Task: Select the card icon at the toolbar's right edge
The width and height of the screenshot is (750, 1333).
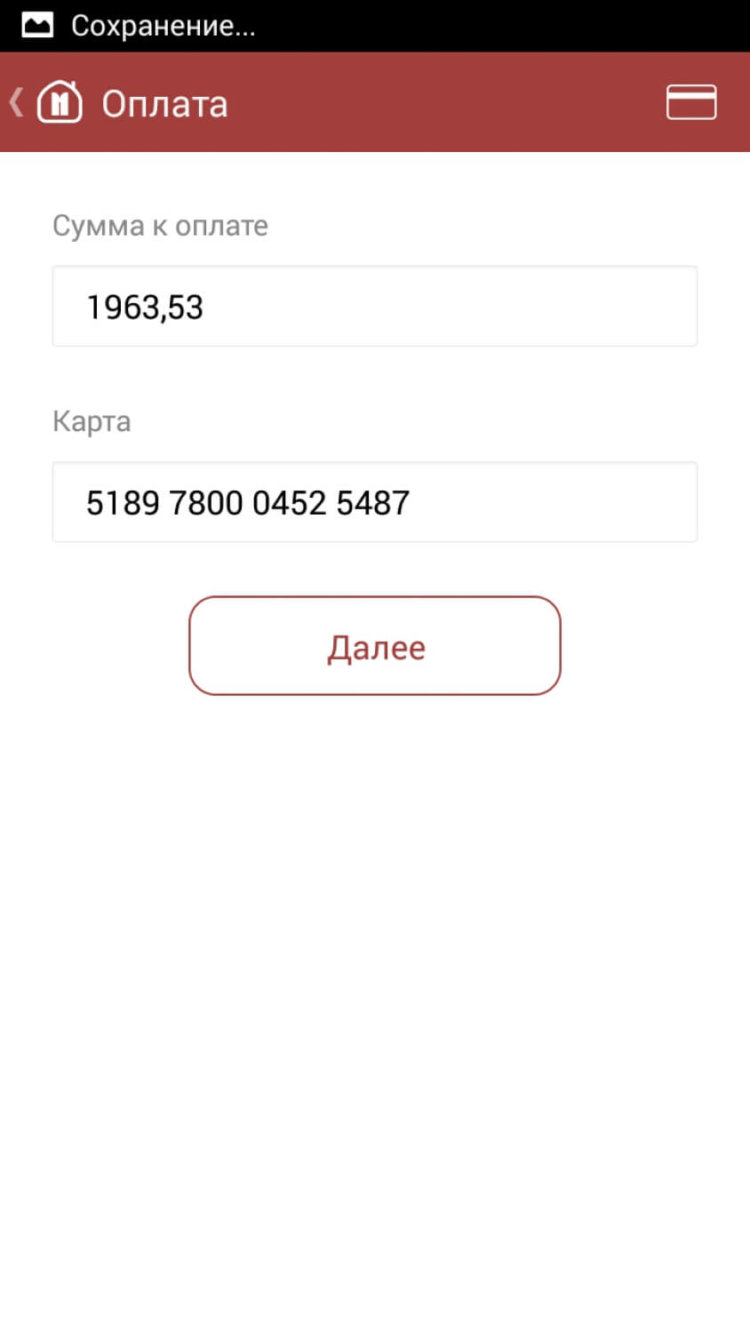Action: [x=691, y=102]
